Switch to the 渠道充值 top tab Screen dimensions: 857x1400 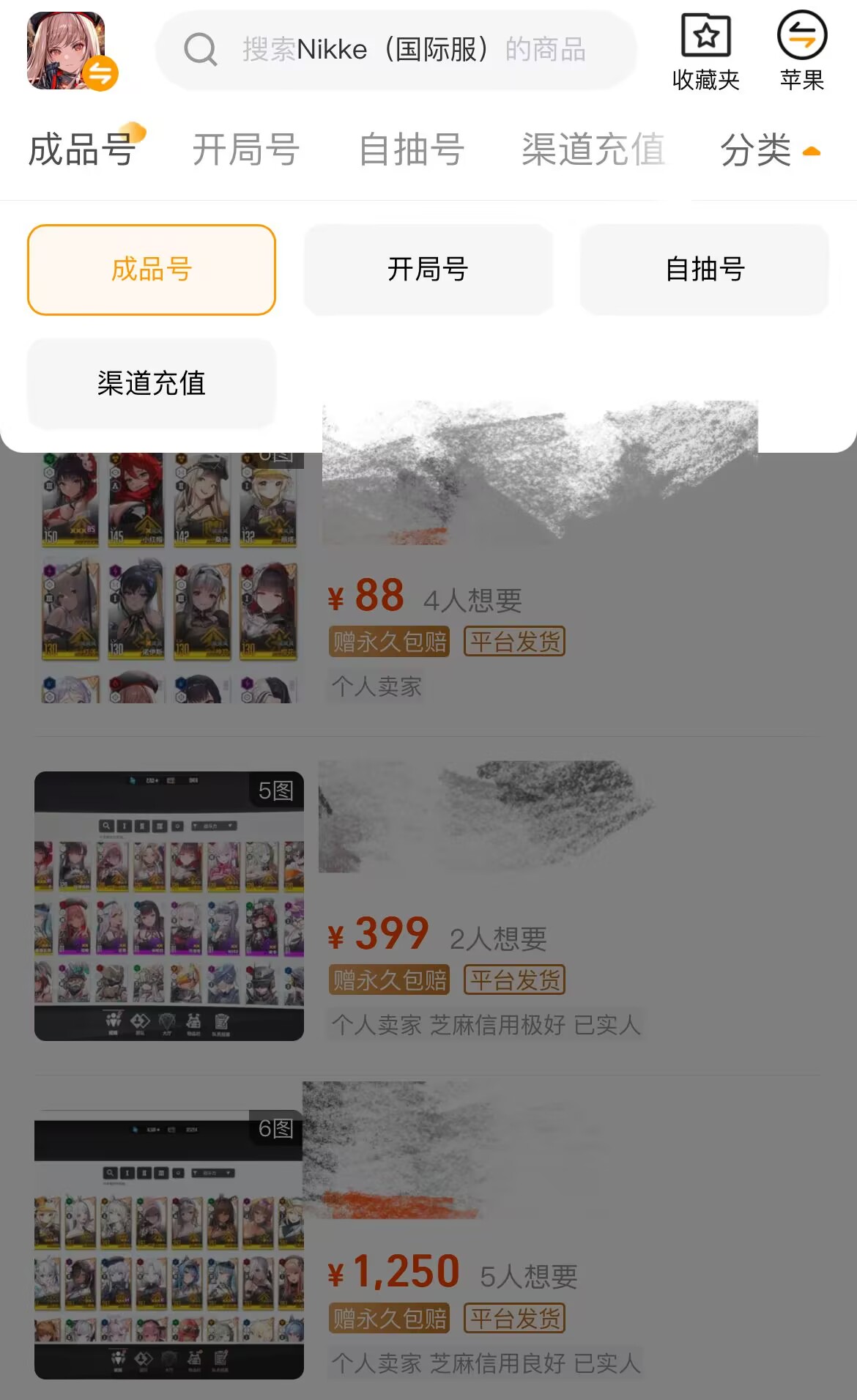pyautogui.click(x=593, y=149)
